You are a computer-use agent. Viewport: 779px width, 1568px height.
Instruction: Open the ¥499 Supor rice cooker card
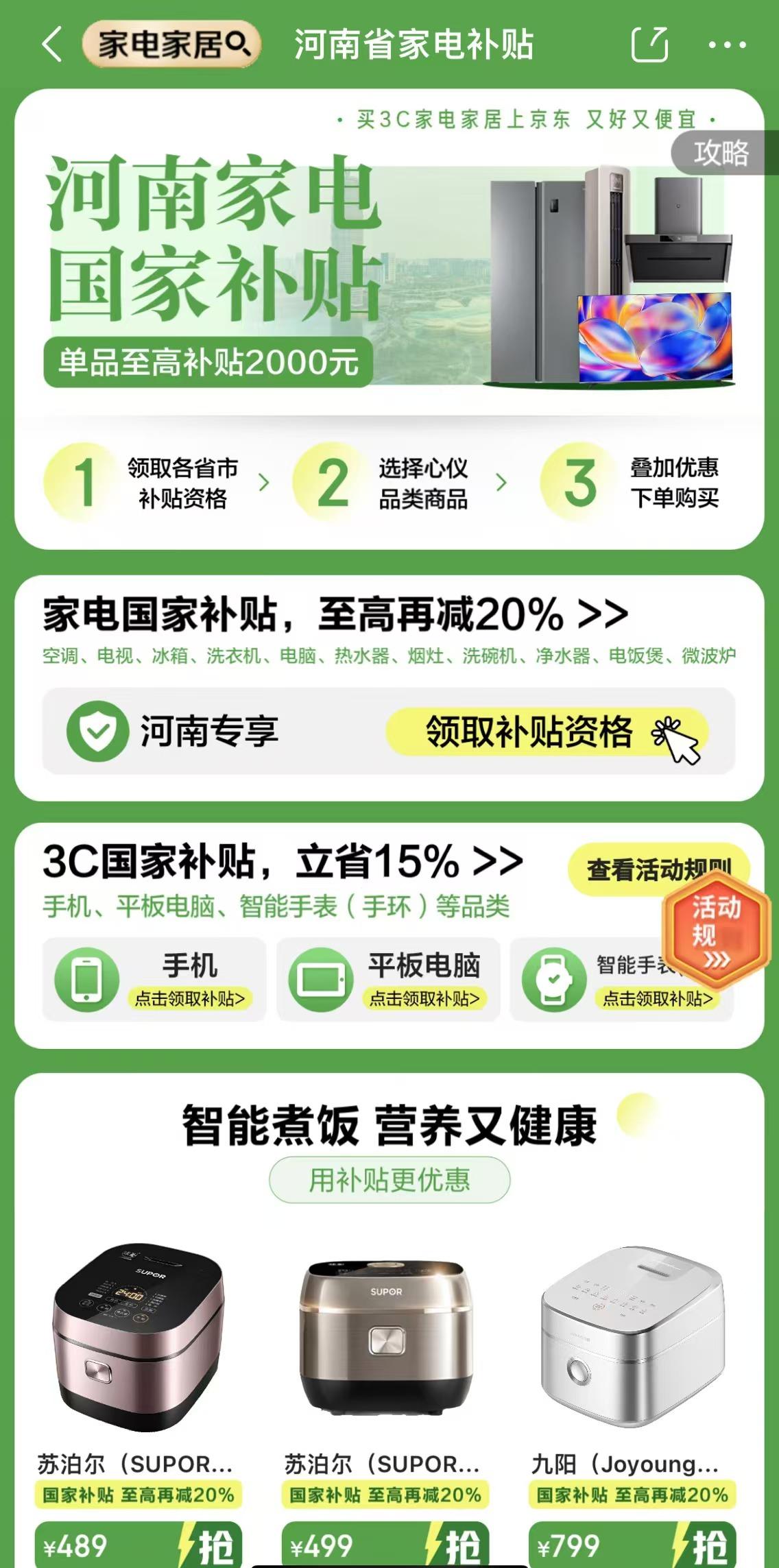tap(385, 1344)
